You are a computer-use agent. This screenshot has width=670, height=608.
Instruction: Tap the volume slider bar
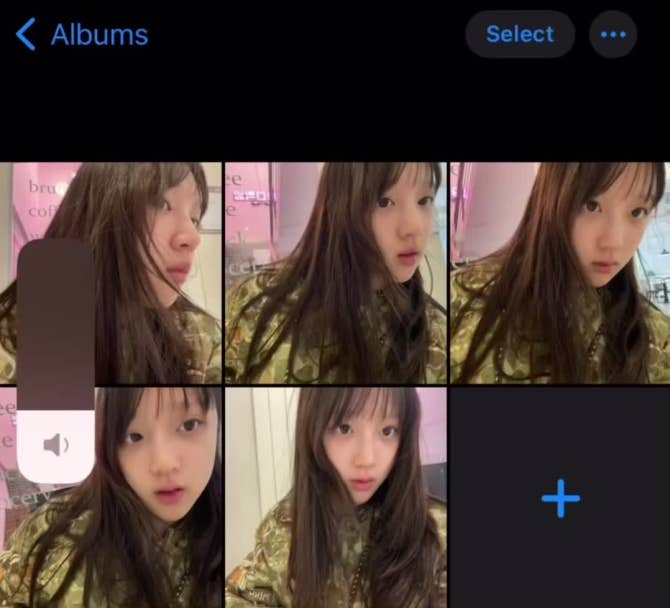click(56, 360)
